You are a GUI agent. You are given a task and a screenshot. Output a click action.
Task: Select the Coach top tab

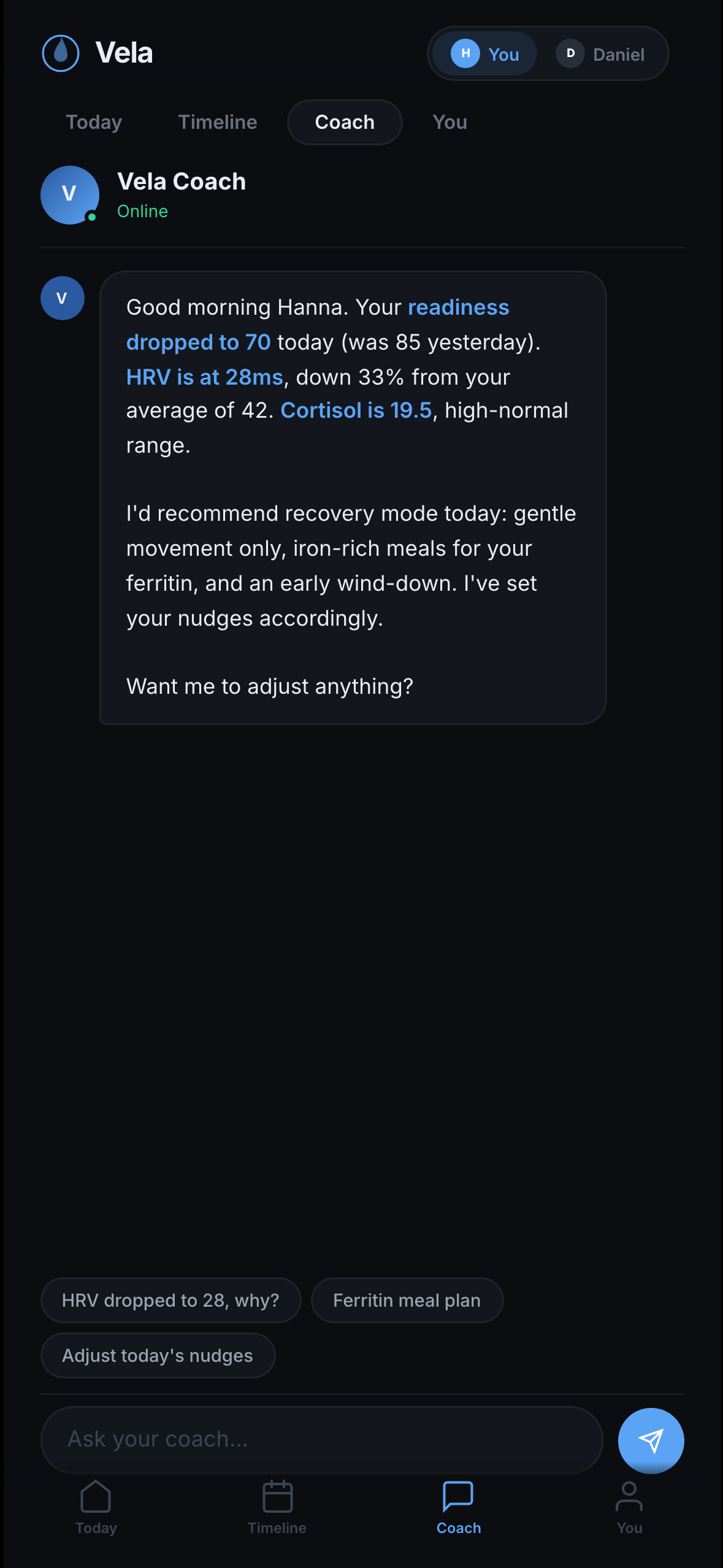click(345, 122)
